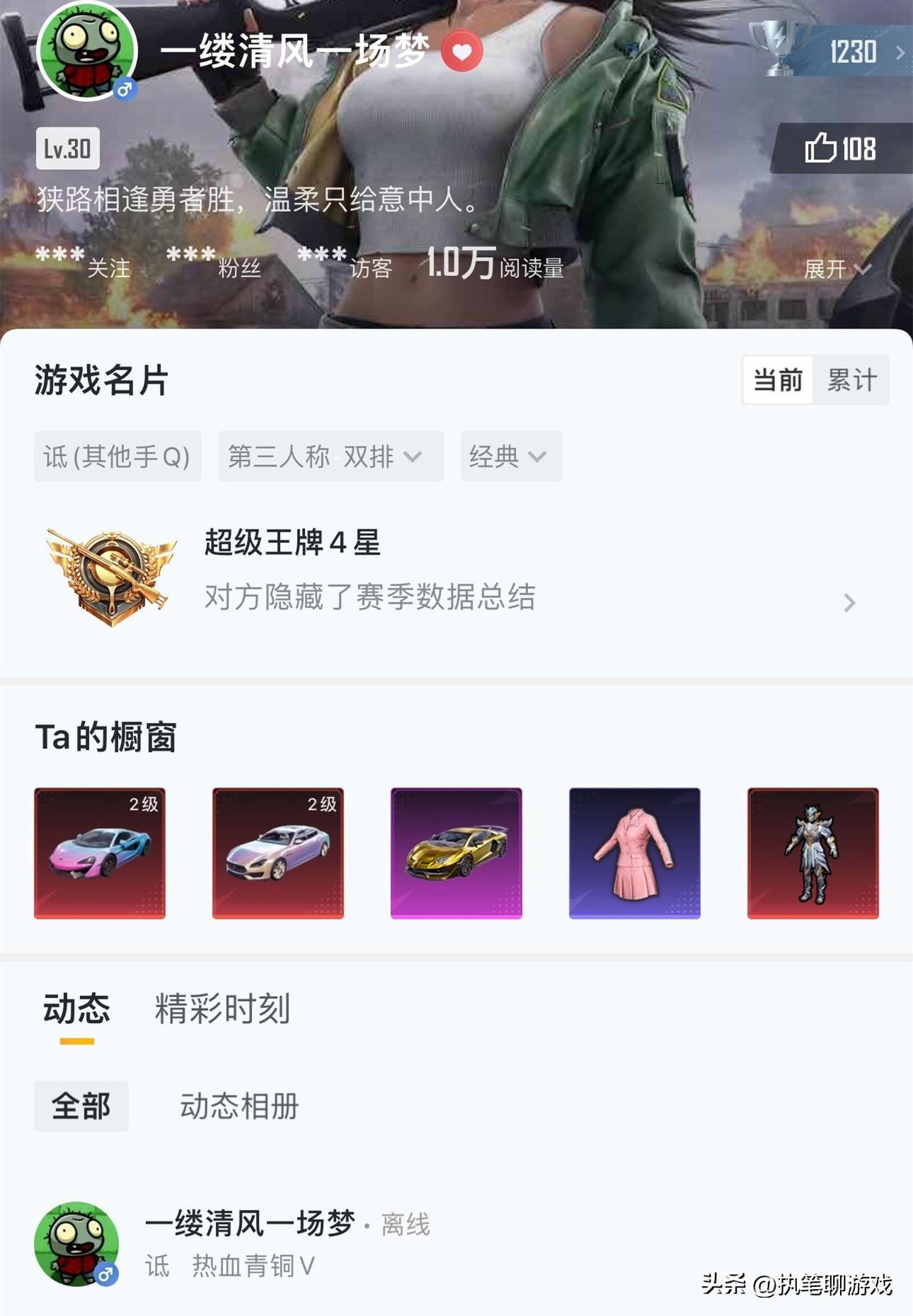The image size is (913, 1316).
Task: Like this profile with thumbs-up 108
Action: [840, 149]
